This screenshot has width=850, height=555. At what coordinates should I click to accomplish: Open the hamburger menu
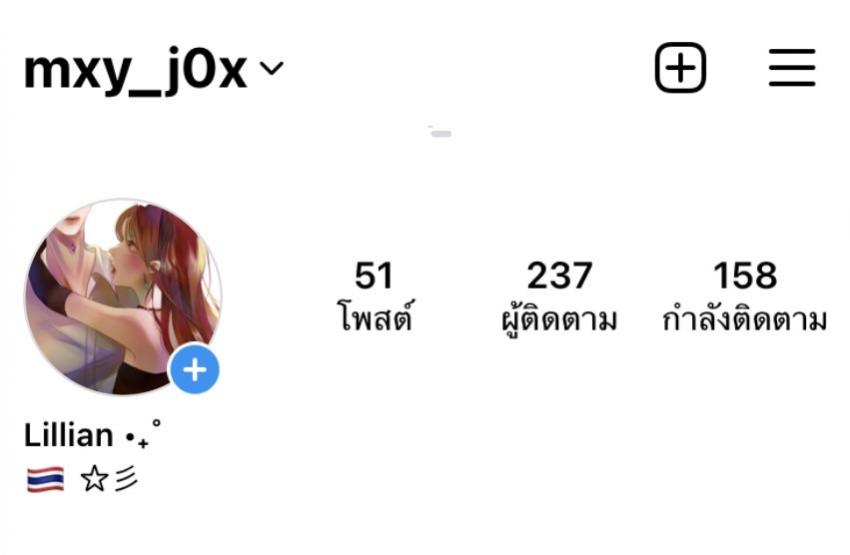[792, 68]
